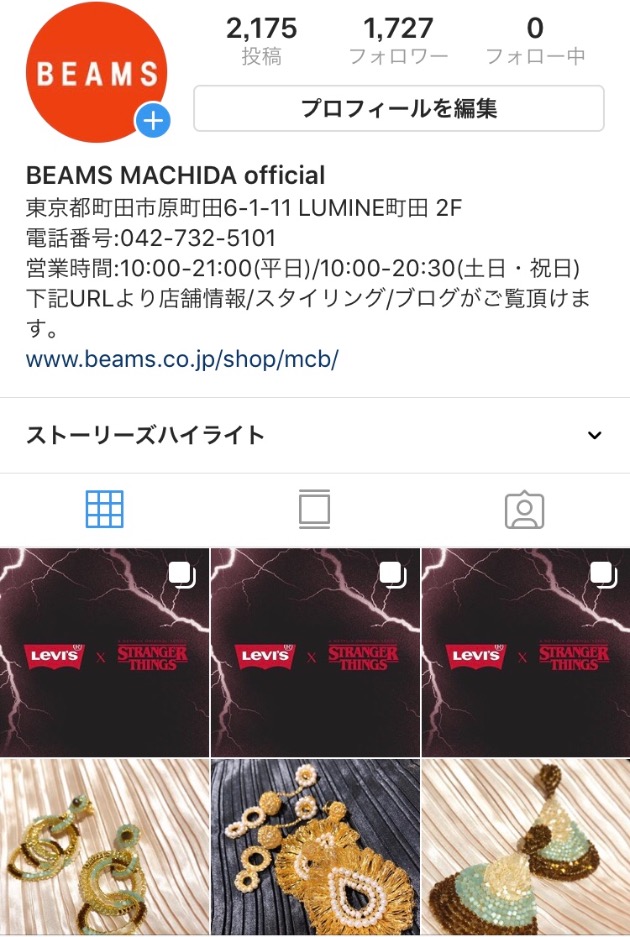Switch to the grid view tab
This screenshot has height=937, width=630.
click(105, 510)
